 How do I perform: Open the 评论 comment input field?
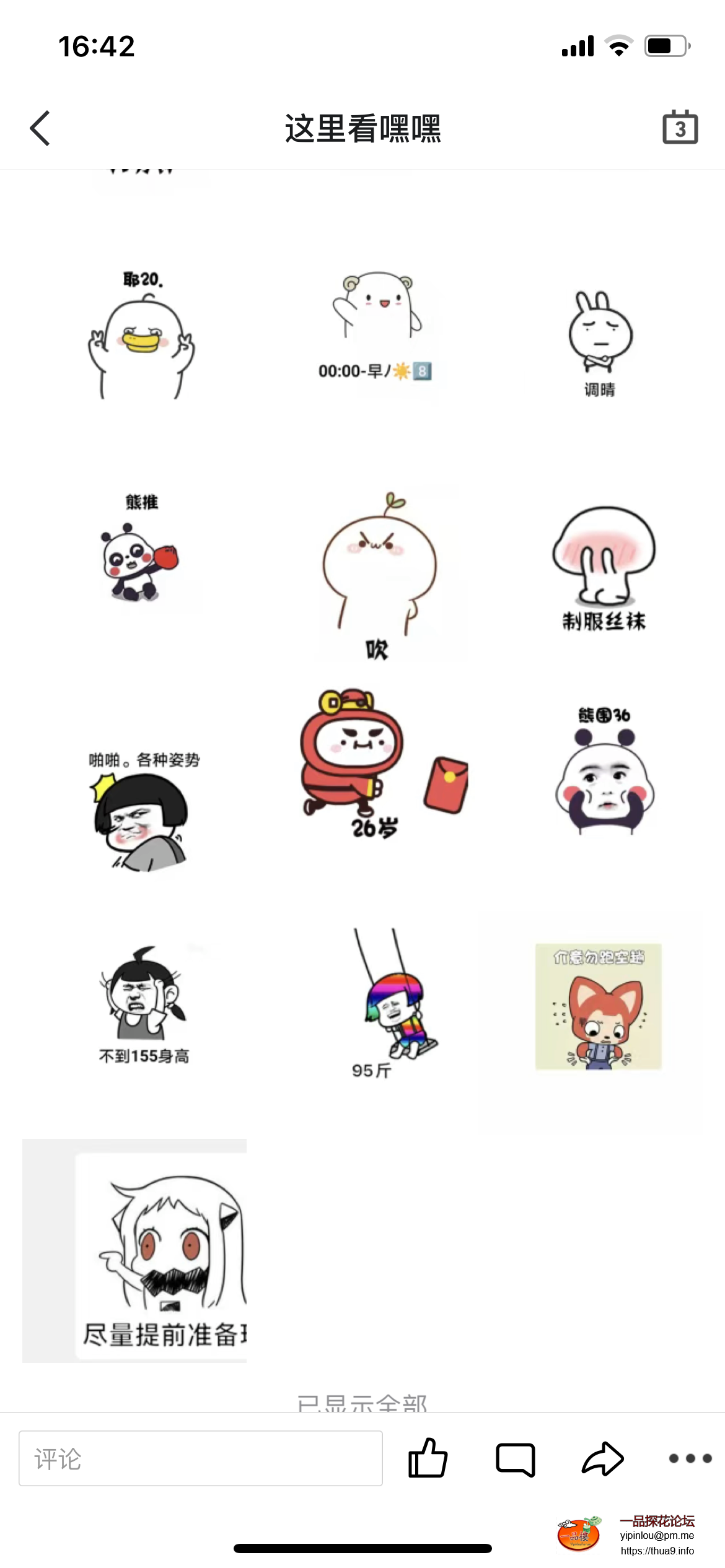201,1459
